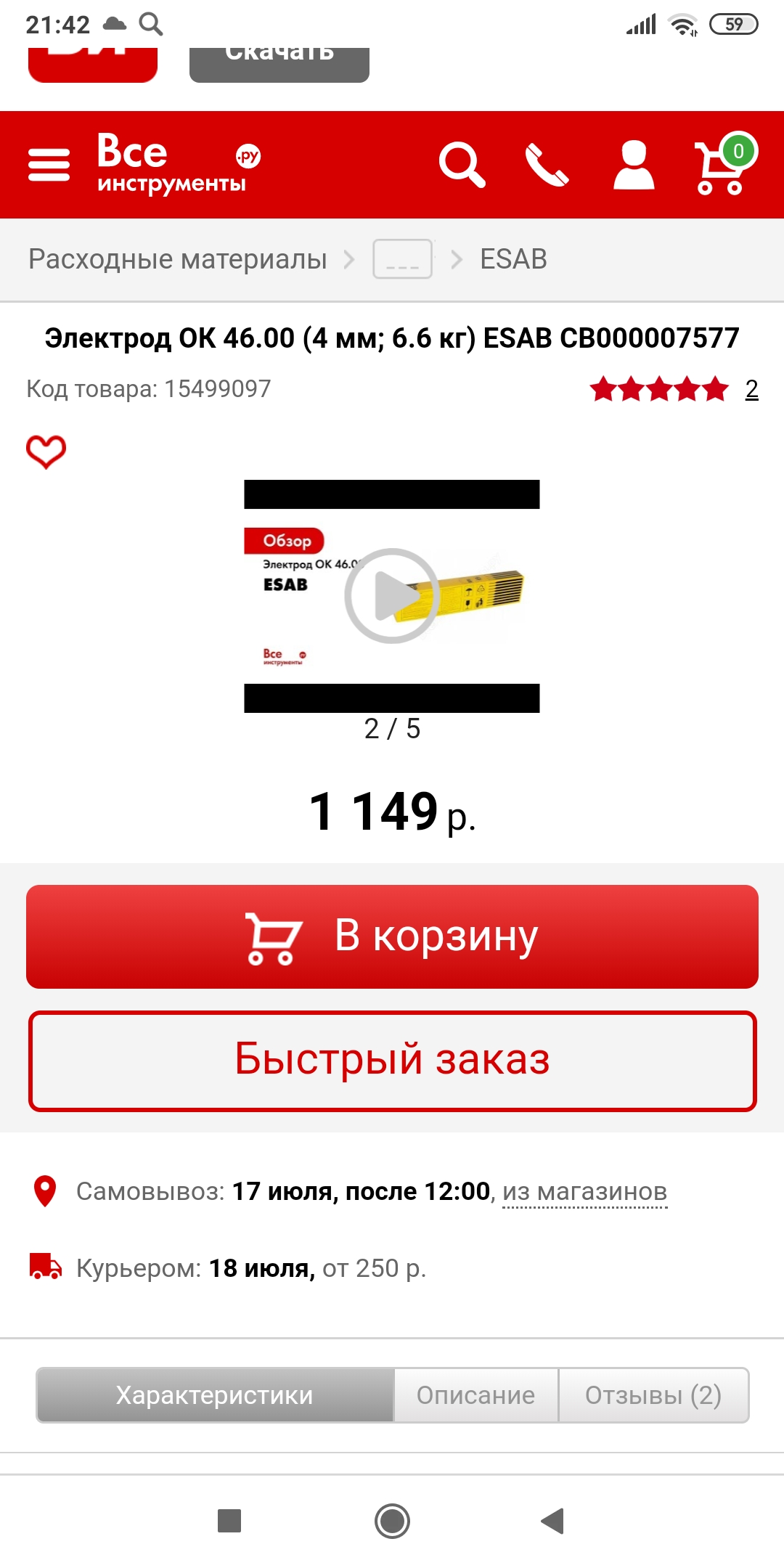Viewport: 784px width, 1568px height.
Task: Open the ESAB breadcrumb
Action: tap(513, 259)
